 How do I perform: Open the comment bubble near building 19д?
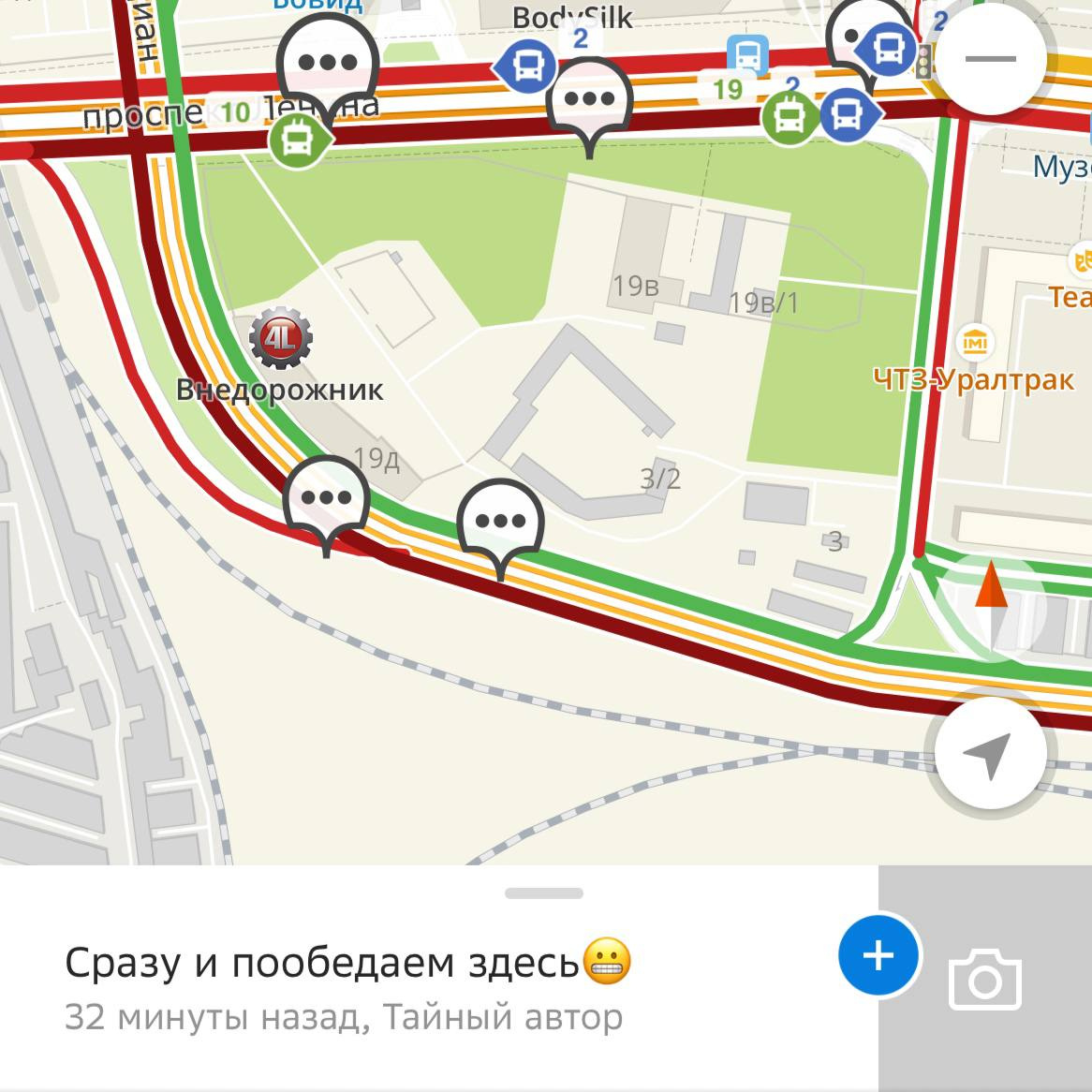coord(326,498)
